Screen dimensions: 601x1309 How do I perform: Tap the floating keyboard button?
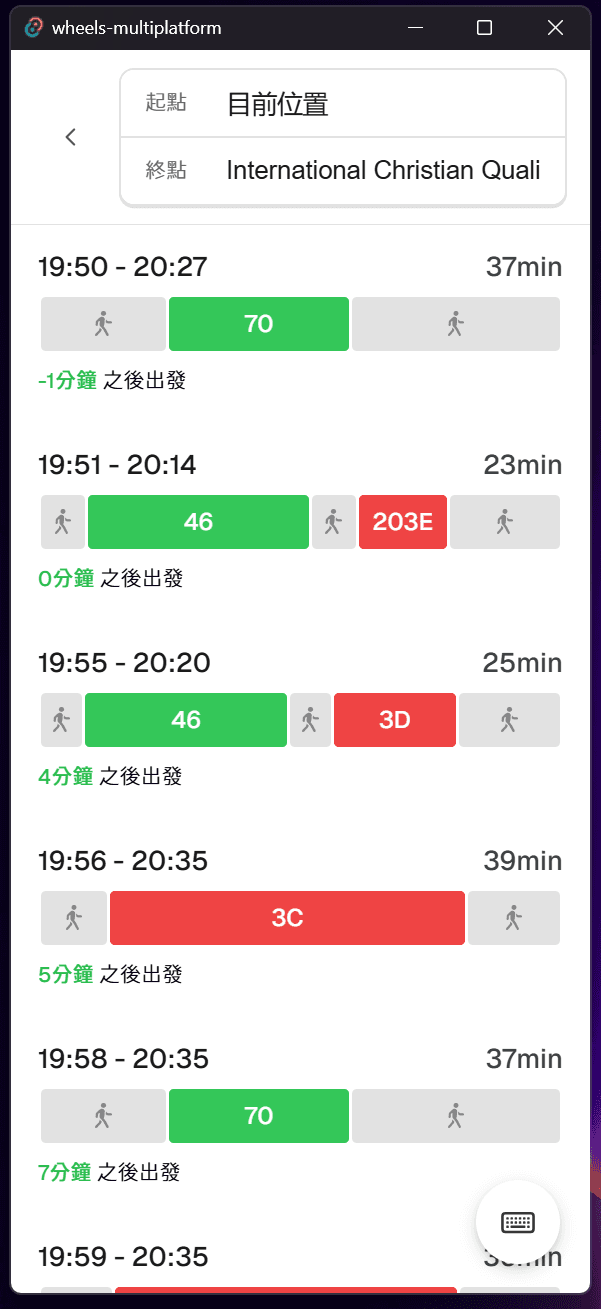518,1222
